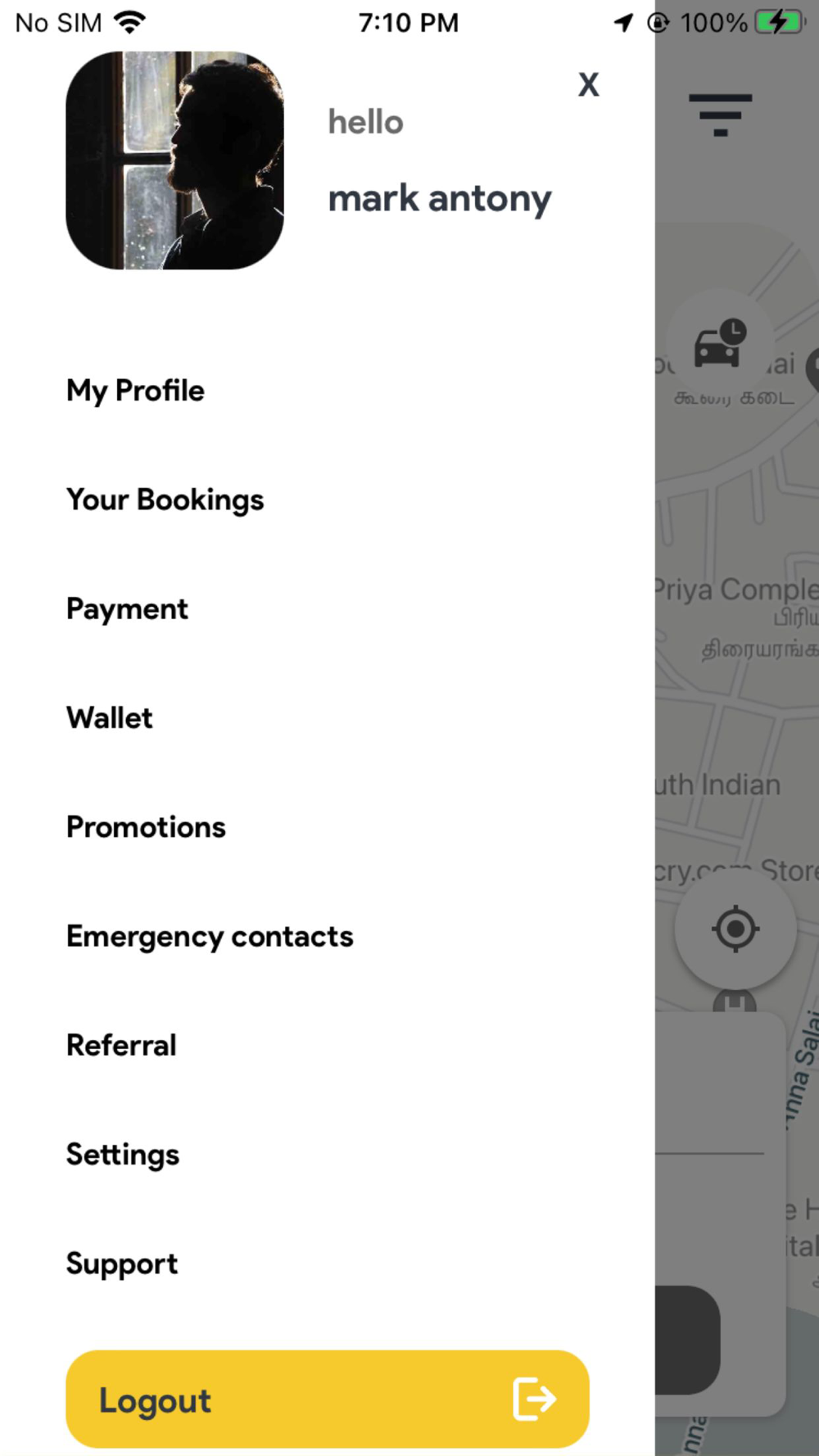Viewport: 819px width, 1456px height.
Task: Open Settings
Action: 123,1155
